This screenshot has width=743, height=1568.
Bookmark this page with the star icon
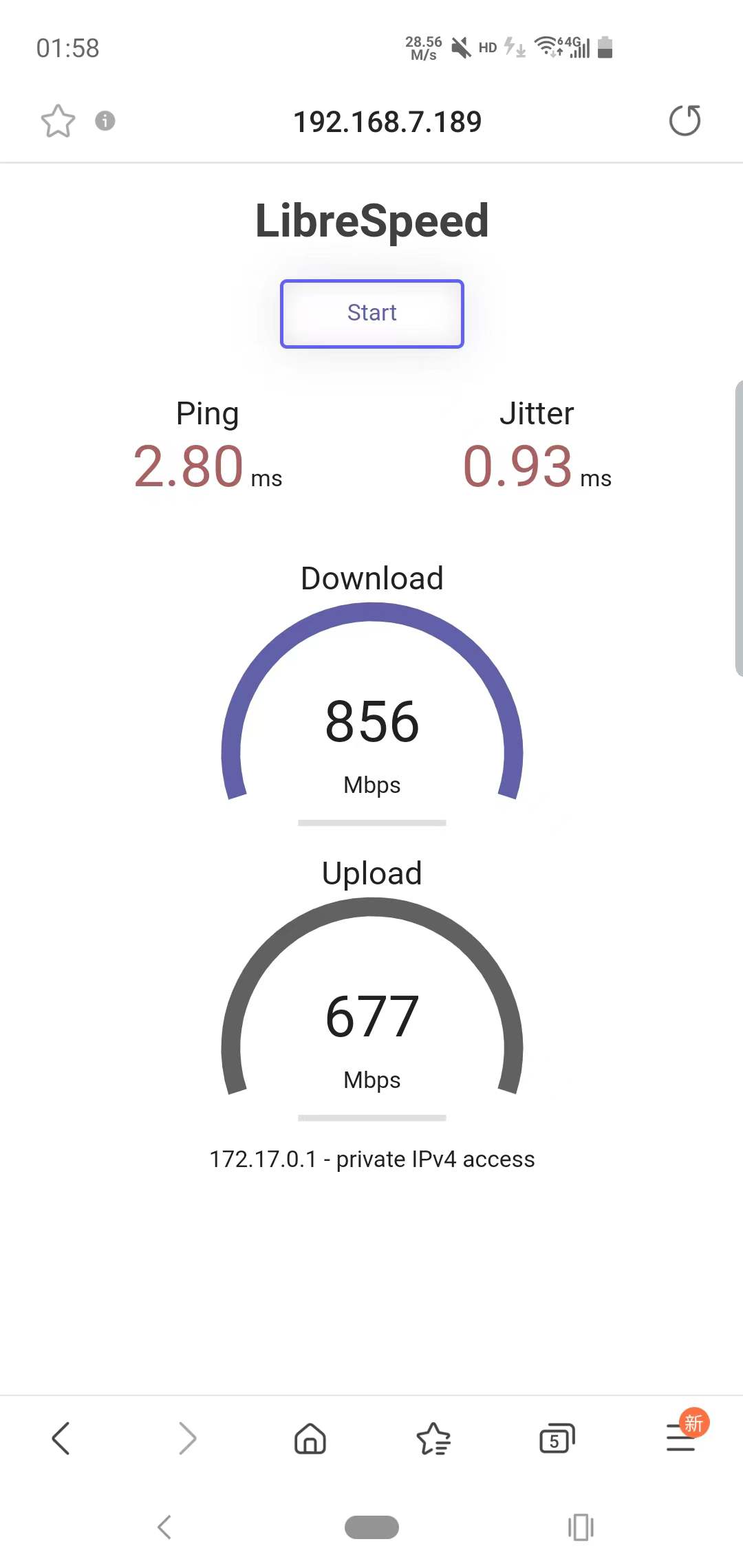58,121
